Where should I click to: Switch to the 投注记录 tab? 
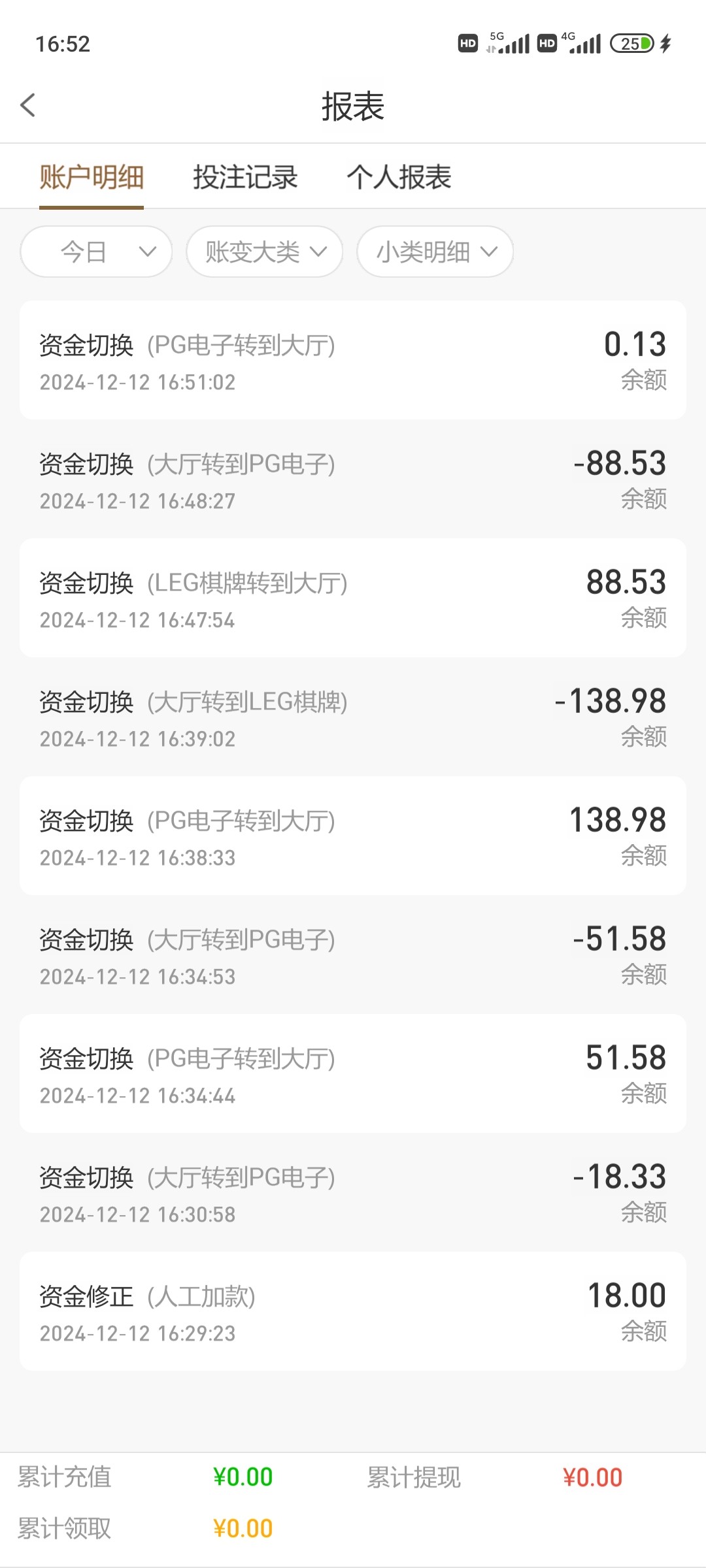(x=245, y=177)
